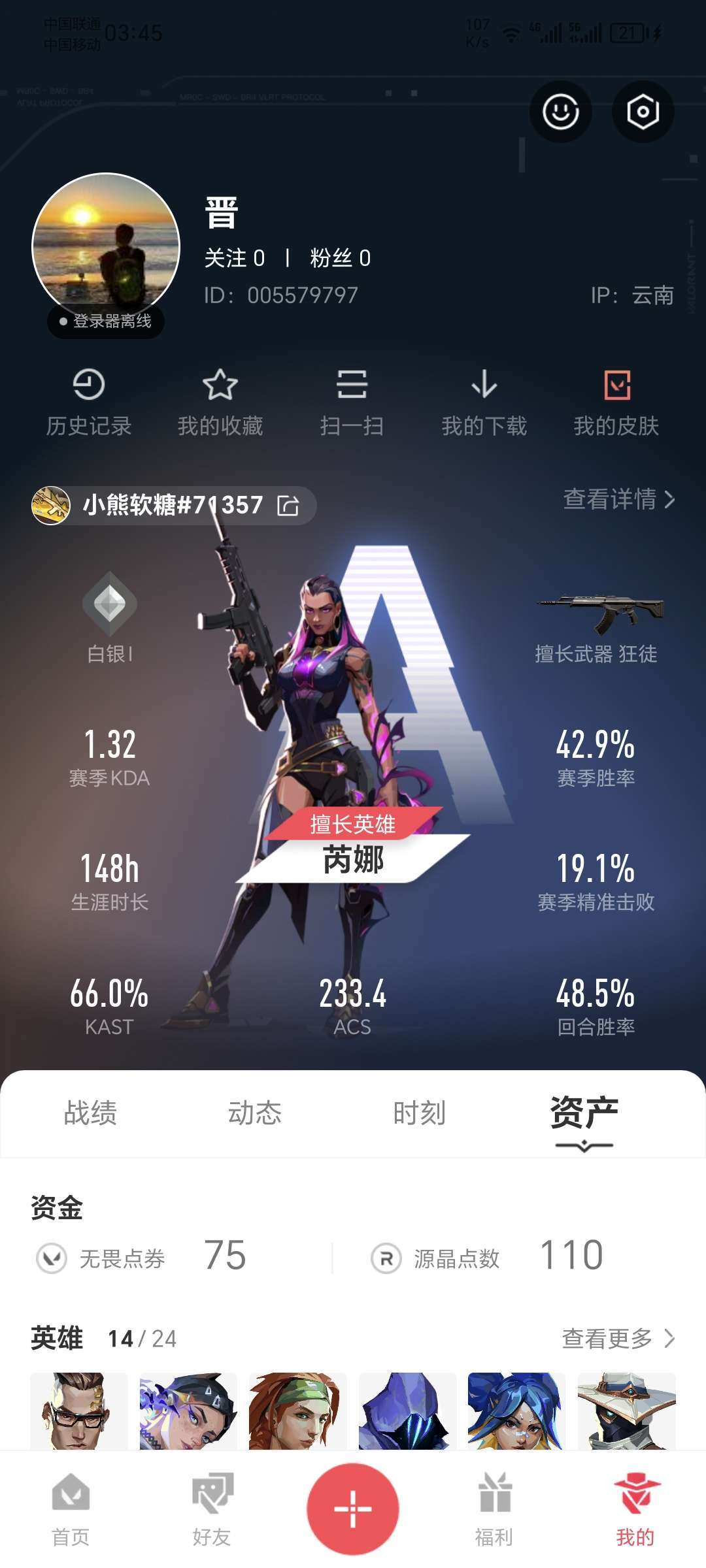The height and width of the screenshot is (1568, 706).
Task: Tap the smiley face icon
Action: (561, 112)
